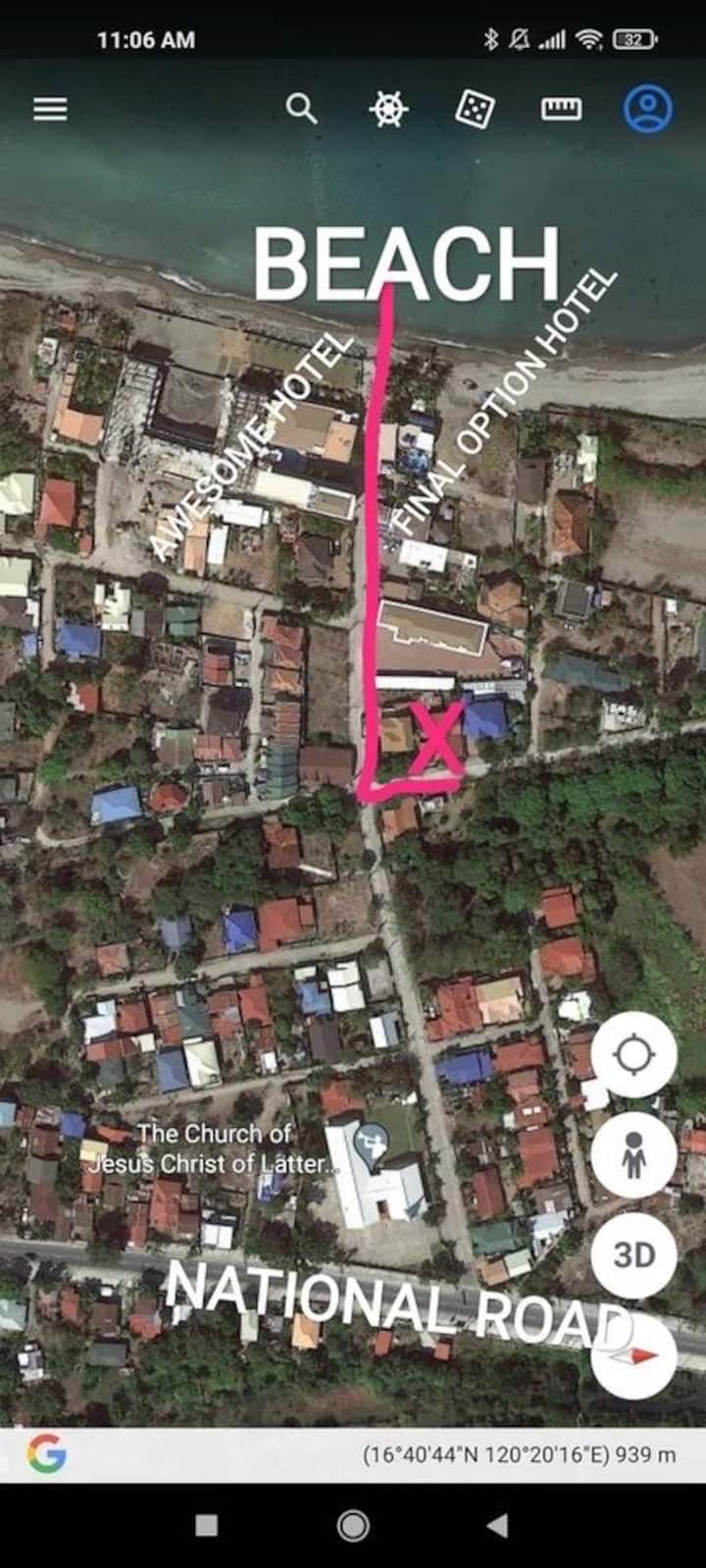Viewport: 706px width, 1568px height.
Task: Center map on my location
Action: 633,1055
